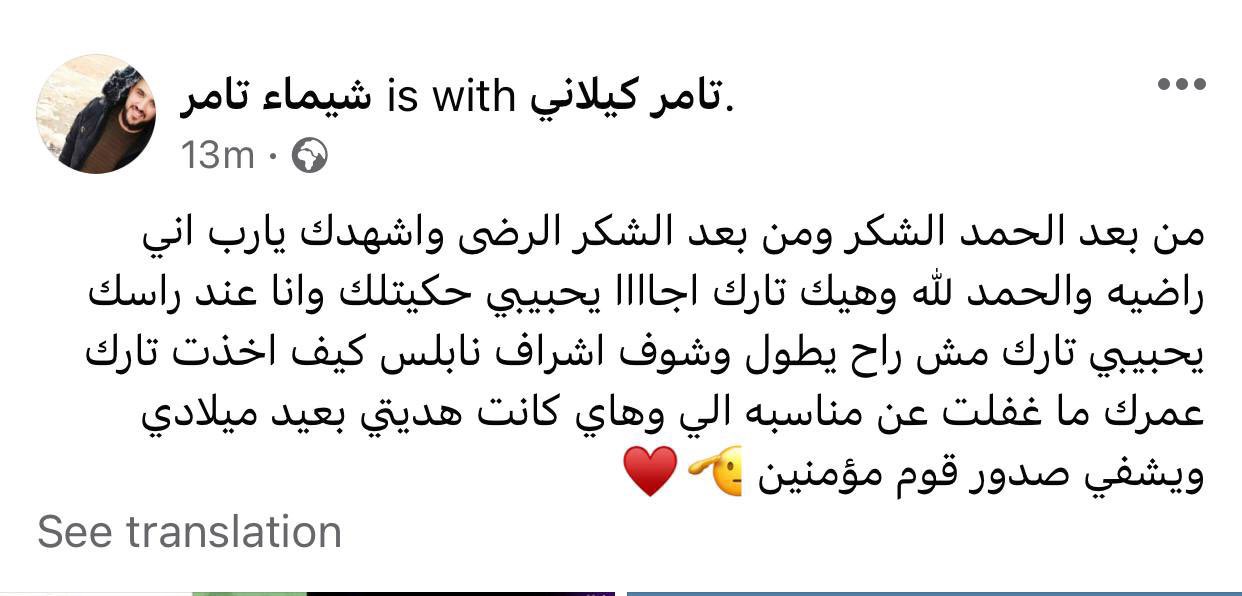The width and height of the screenshot is (1242, 596).
Task: Open شيماء تامر's profile name link
Action: [276, 96]
